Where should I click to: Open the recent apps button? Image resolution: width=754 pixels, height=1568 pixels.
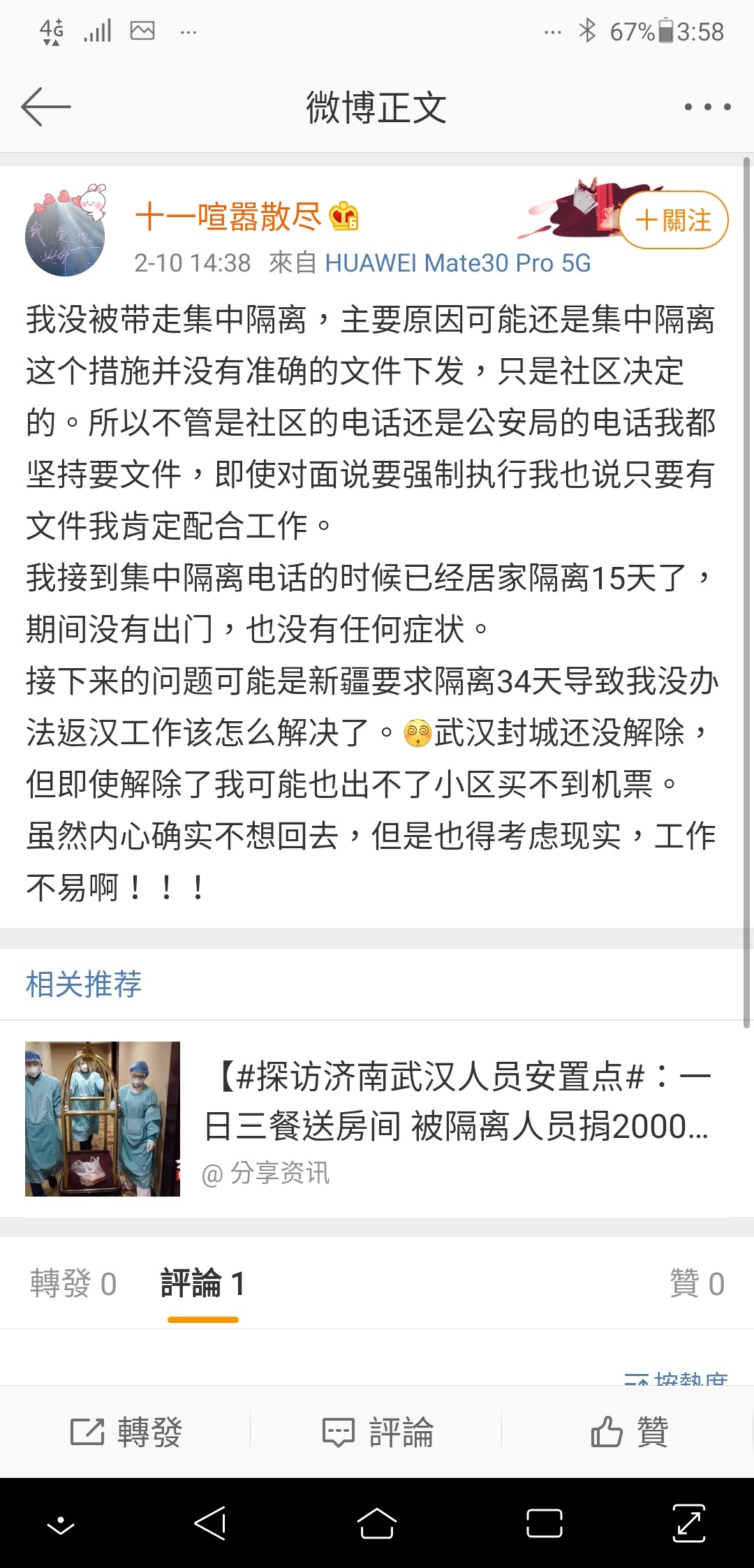point(545,1523)
